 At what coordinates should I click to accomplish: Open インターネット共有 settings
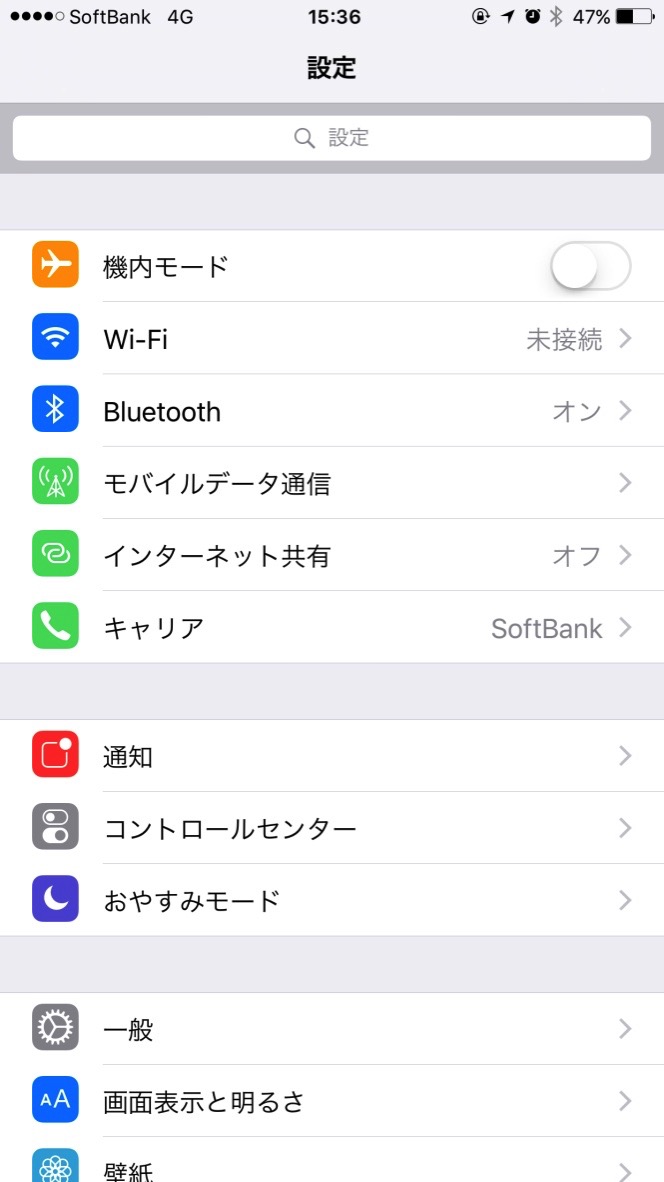click(332, 555)
